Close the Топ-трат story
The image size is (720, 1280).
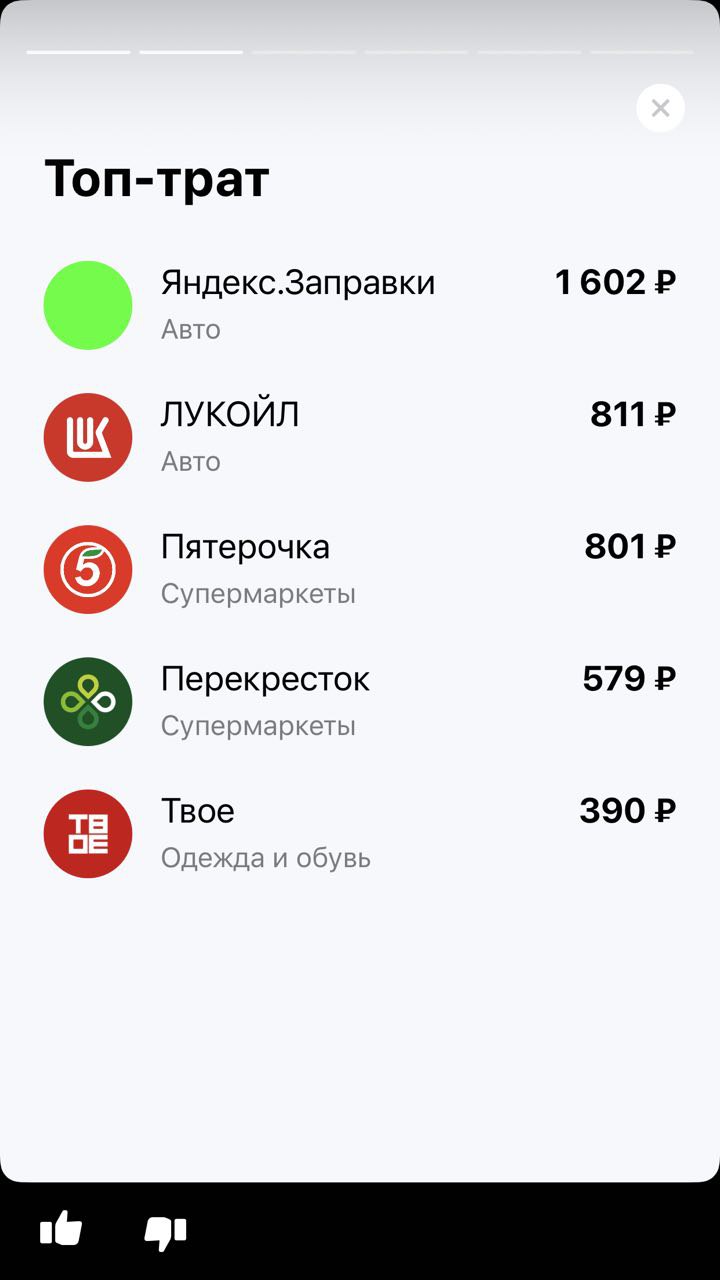[x=660, y=108]
